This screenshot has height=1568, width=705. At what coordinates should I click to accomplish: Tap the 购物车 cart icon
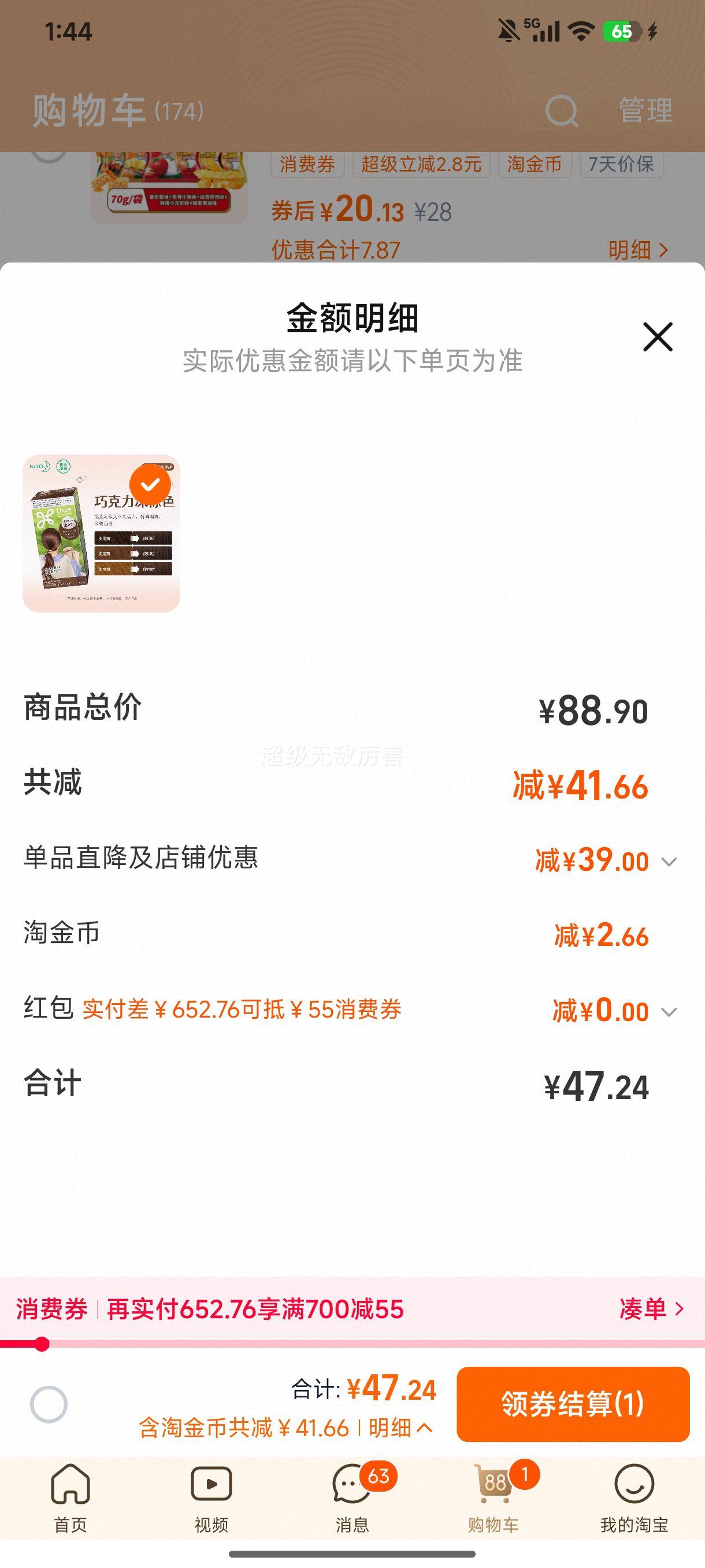click(493, 1503)
